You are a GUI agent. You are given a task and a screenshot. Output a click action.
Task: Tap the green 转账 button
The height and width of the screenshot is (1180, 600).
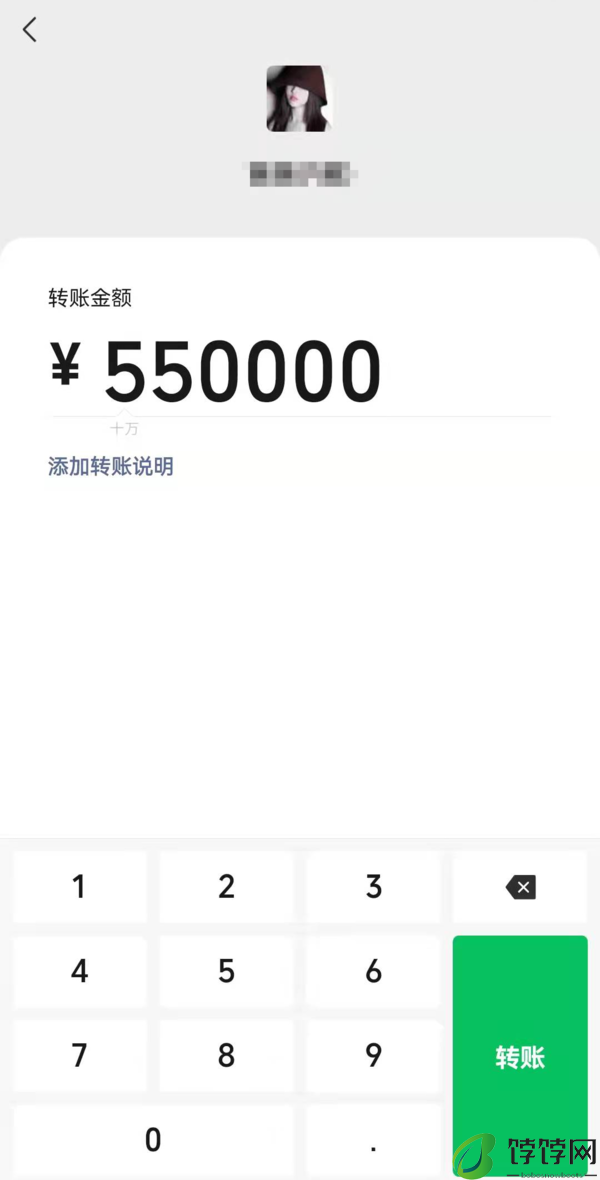point(520,1057)
